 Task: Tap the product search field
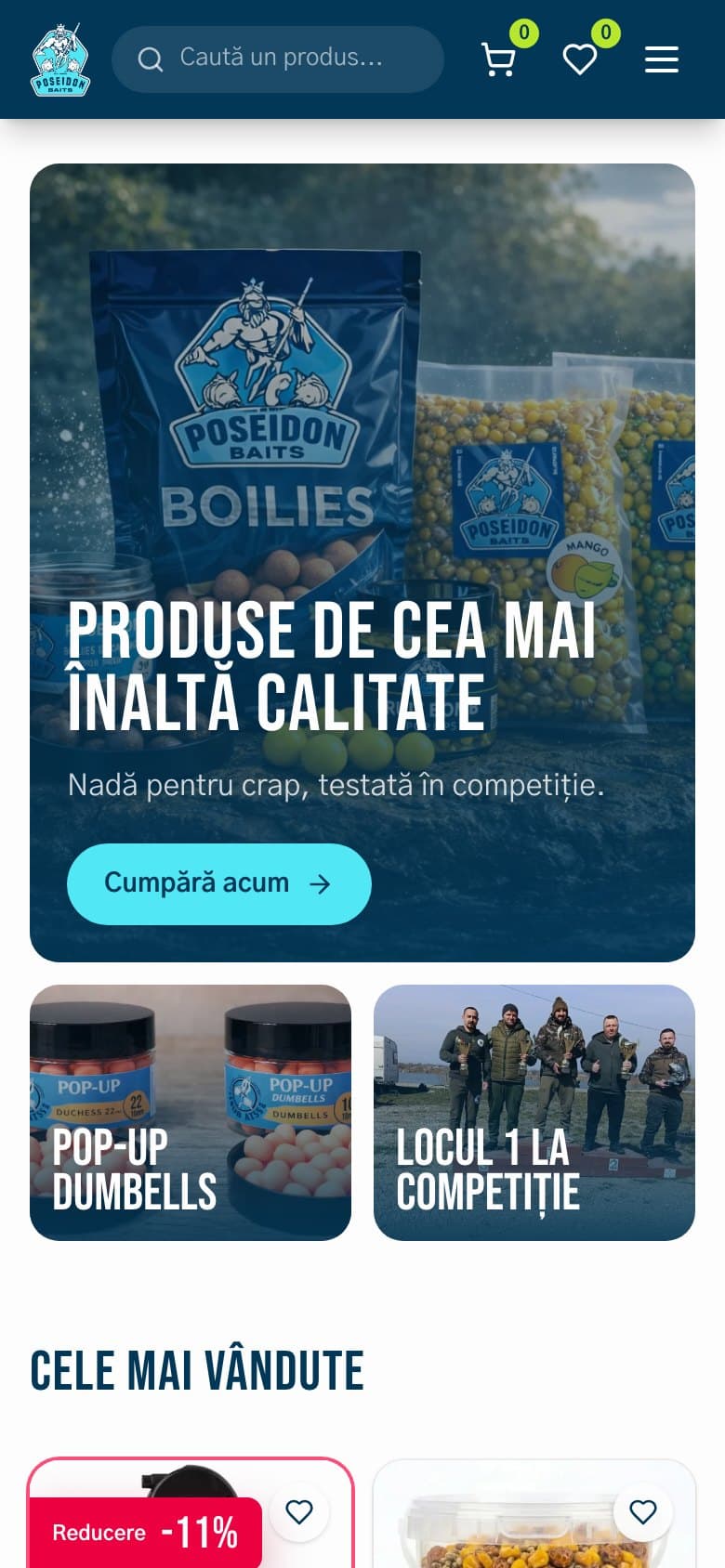point(278,59)
